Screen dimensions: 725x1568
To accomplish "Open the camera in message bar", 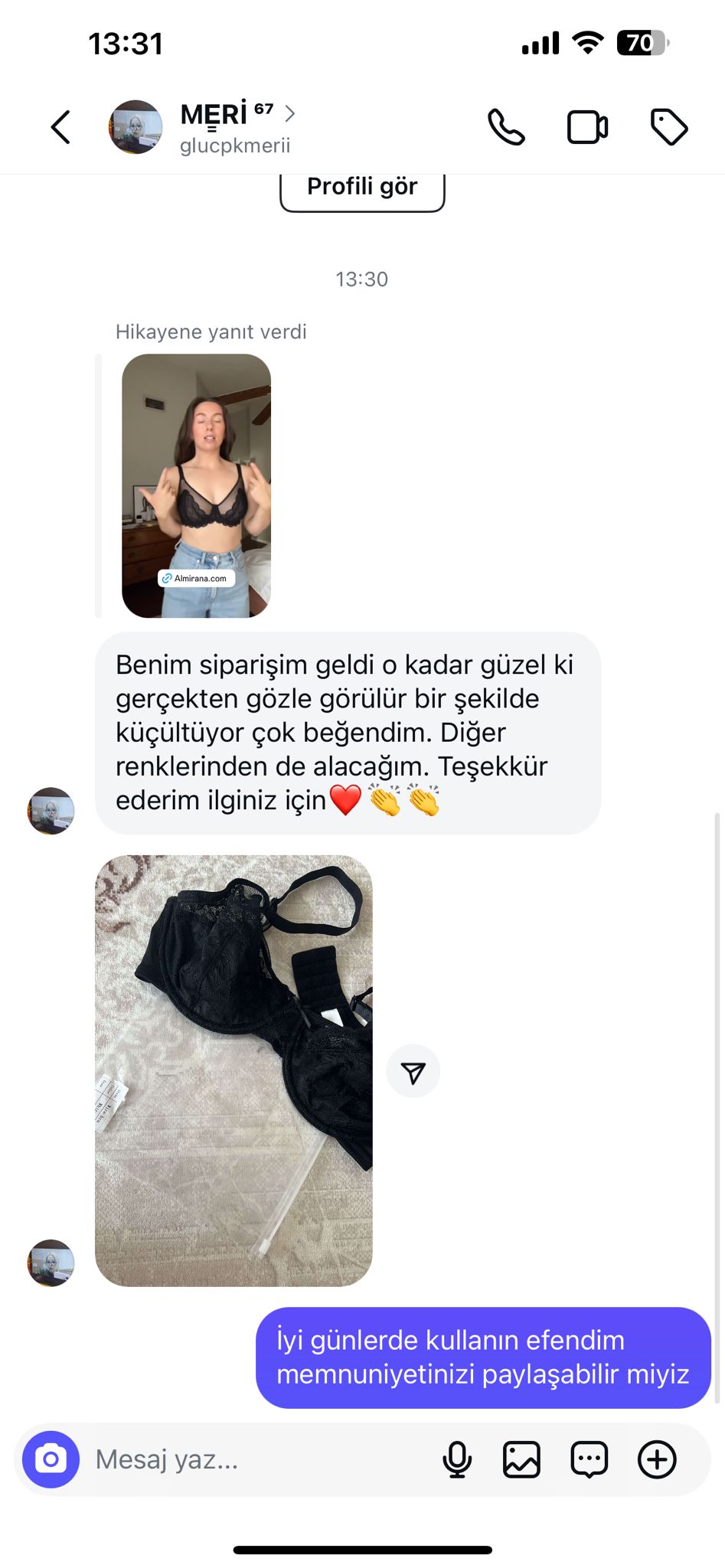I will (x=51, y=1459).
